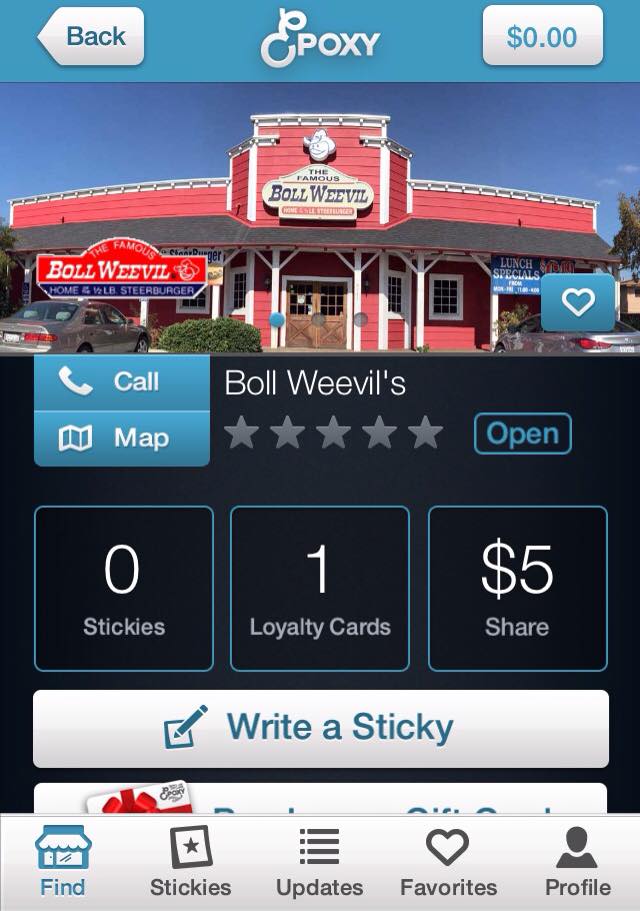This screenshot has height=911, width=640.
Task: Open the $0.00 balance button
Action: click(542, 37)
